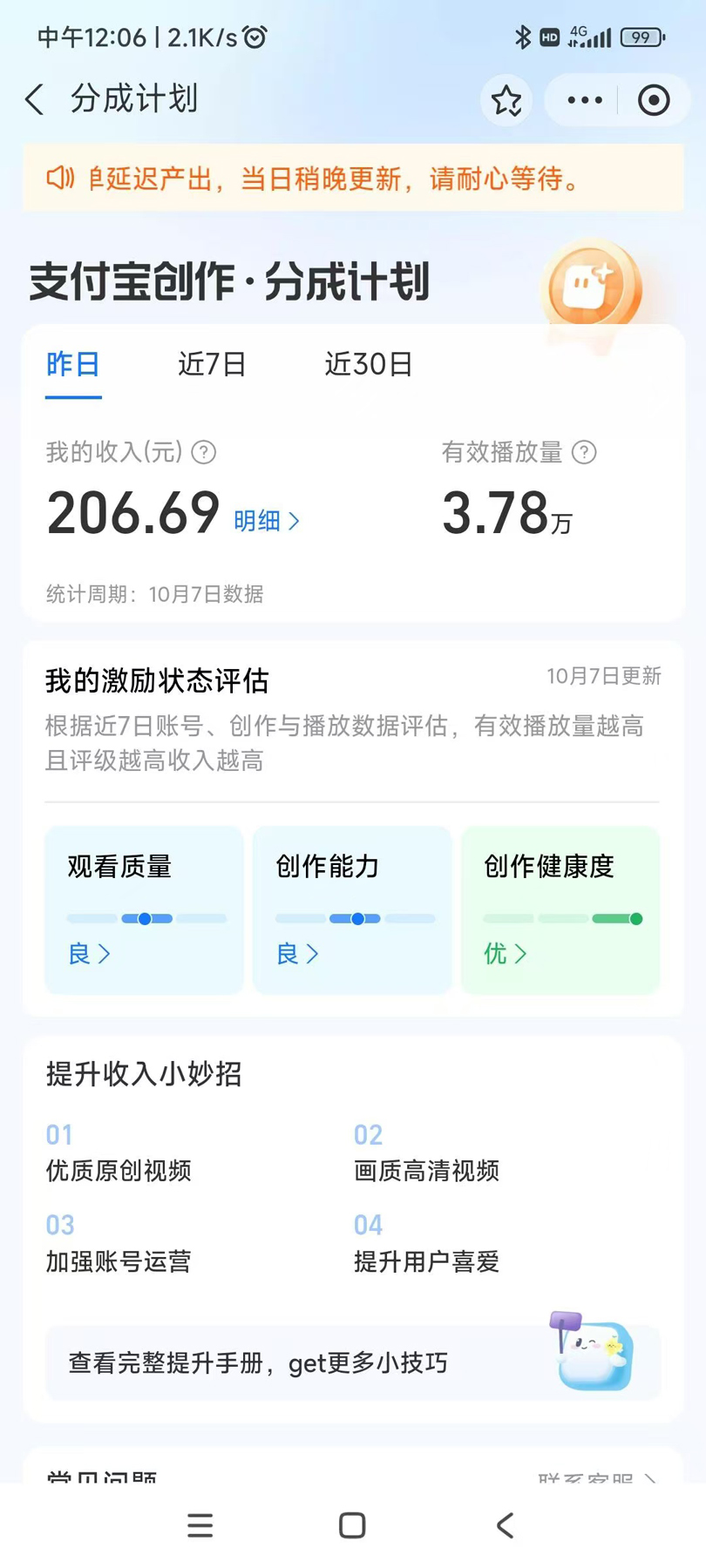Viewport: 706px width, 1568px height.
Task: Switch to the 近30日 tab
Action: tap(368, 364)
